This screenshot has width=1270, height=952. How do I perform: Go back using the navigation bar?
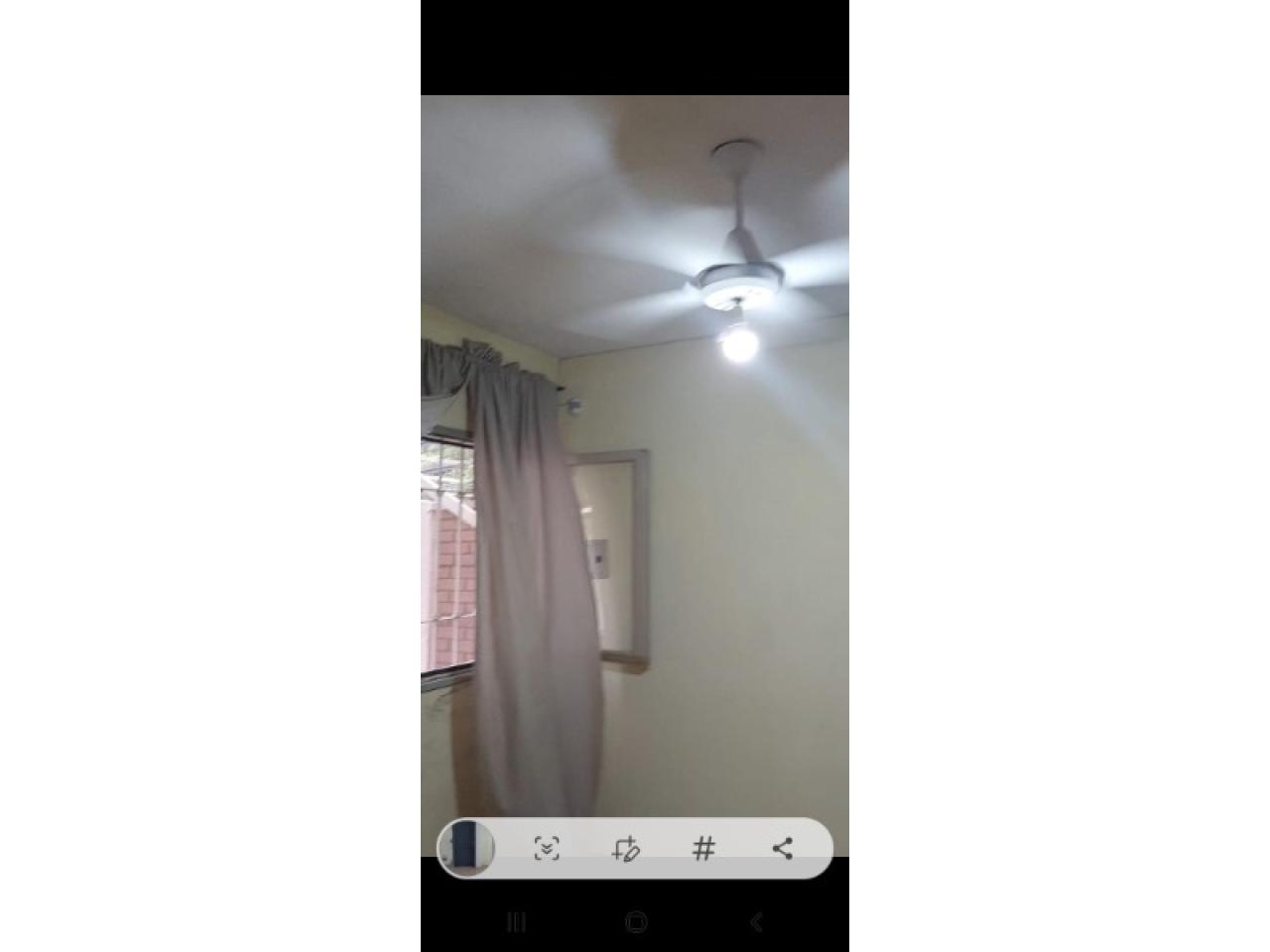click(756, 922)
